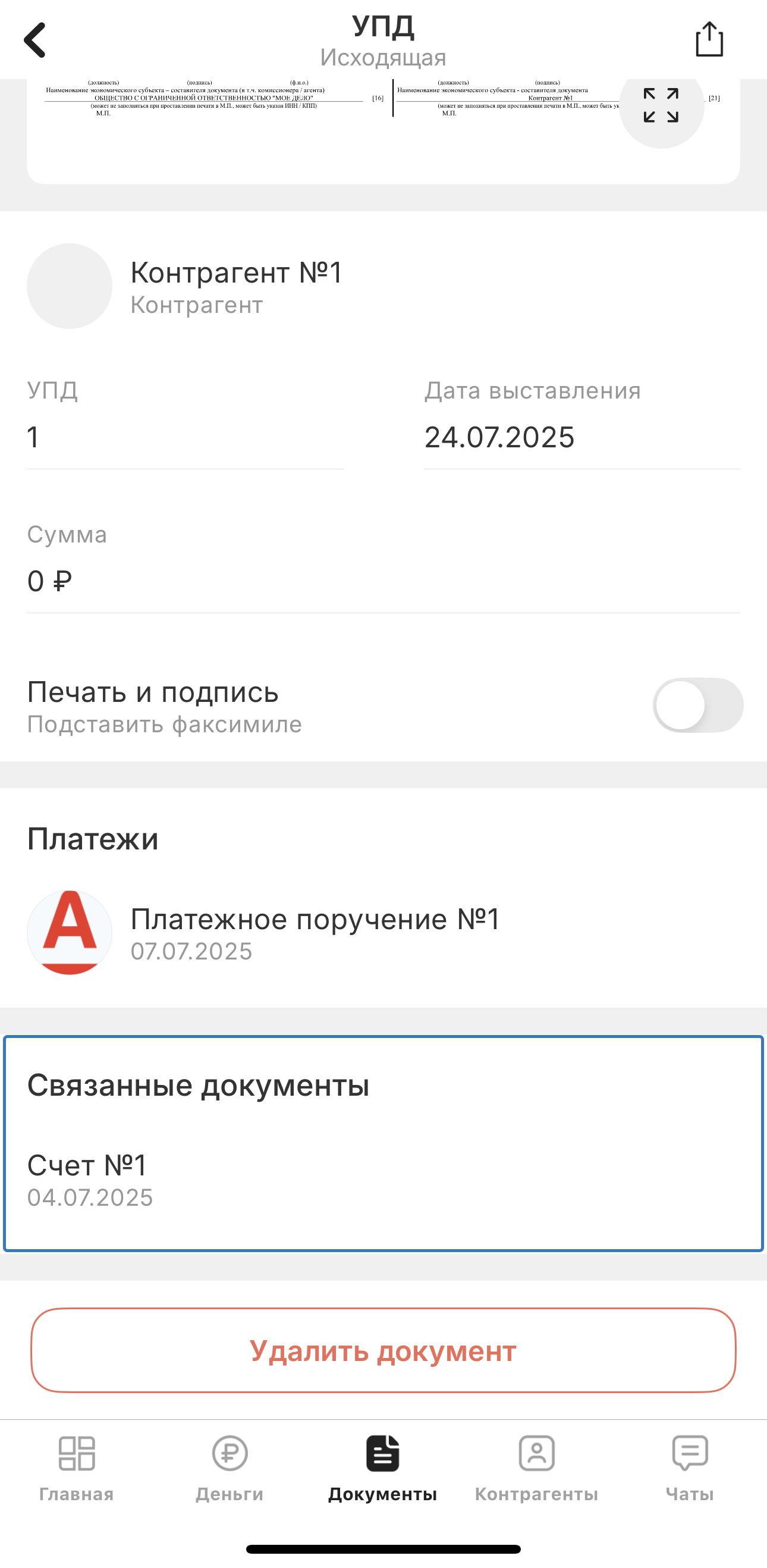Viewport: 767px width, 1568px height.
Task: Open linked document Счет №1
Action: pos(89,1180)
